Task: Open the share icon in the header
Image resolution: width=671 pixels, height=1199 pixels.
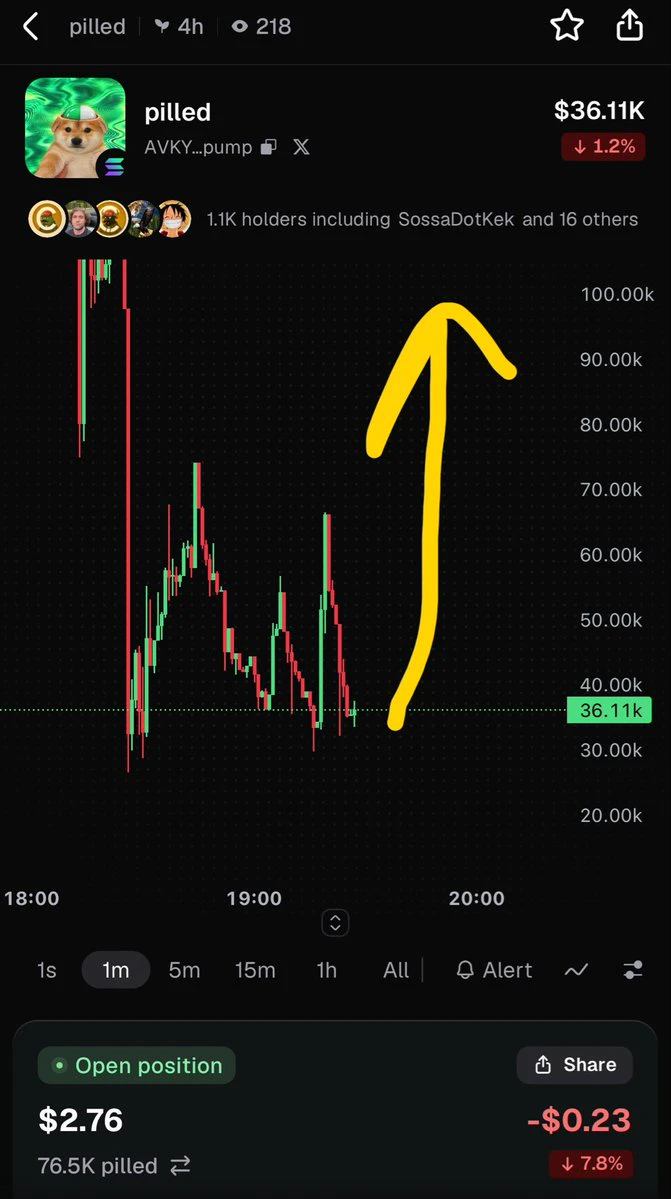Action: pyautogui.click(x=630, y=26)
